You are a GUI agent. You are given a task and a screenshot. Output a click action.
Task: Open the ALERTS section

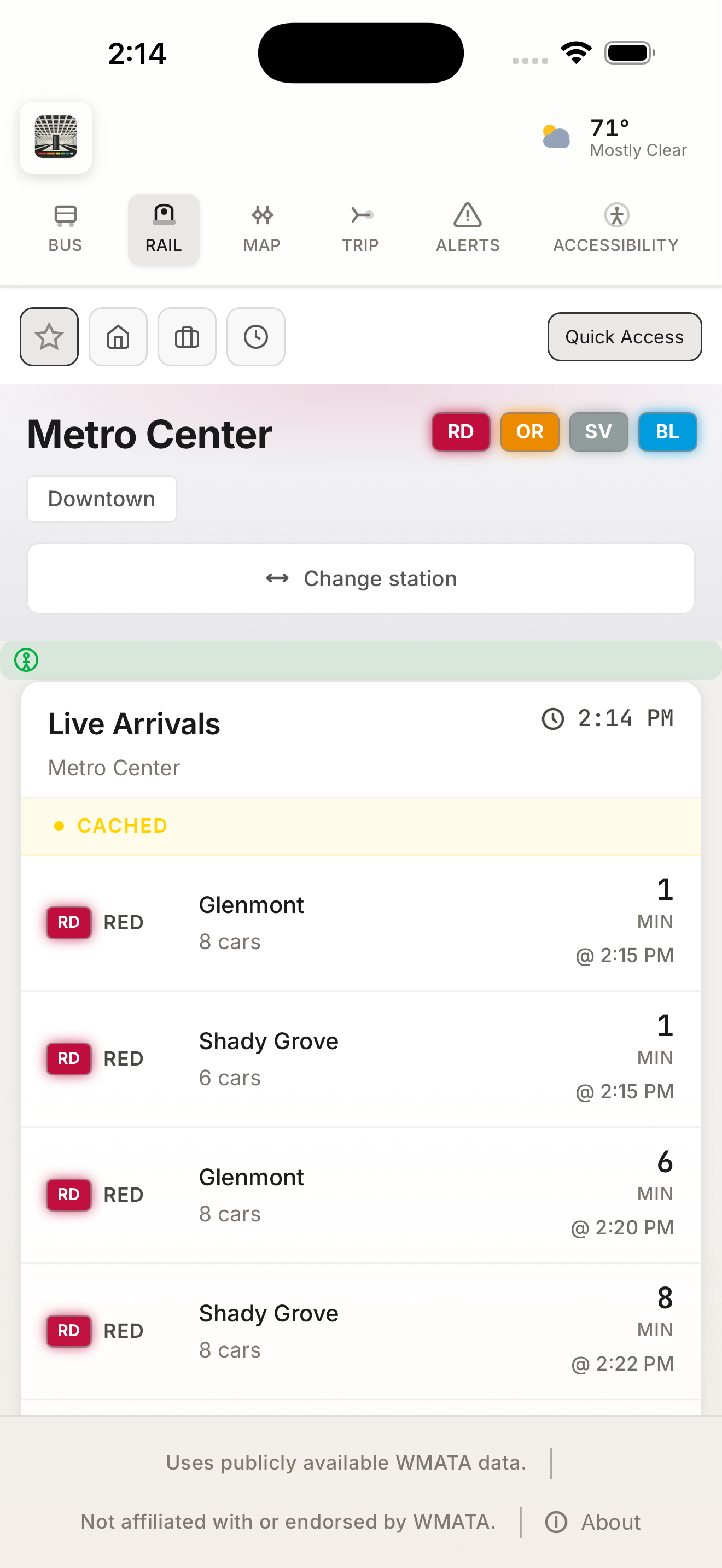tap(467, 229)
